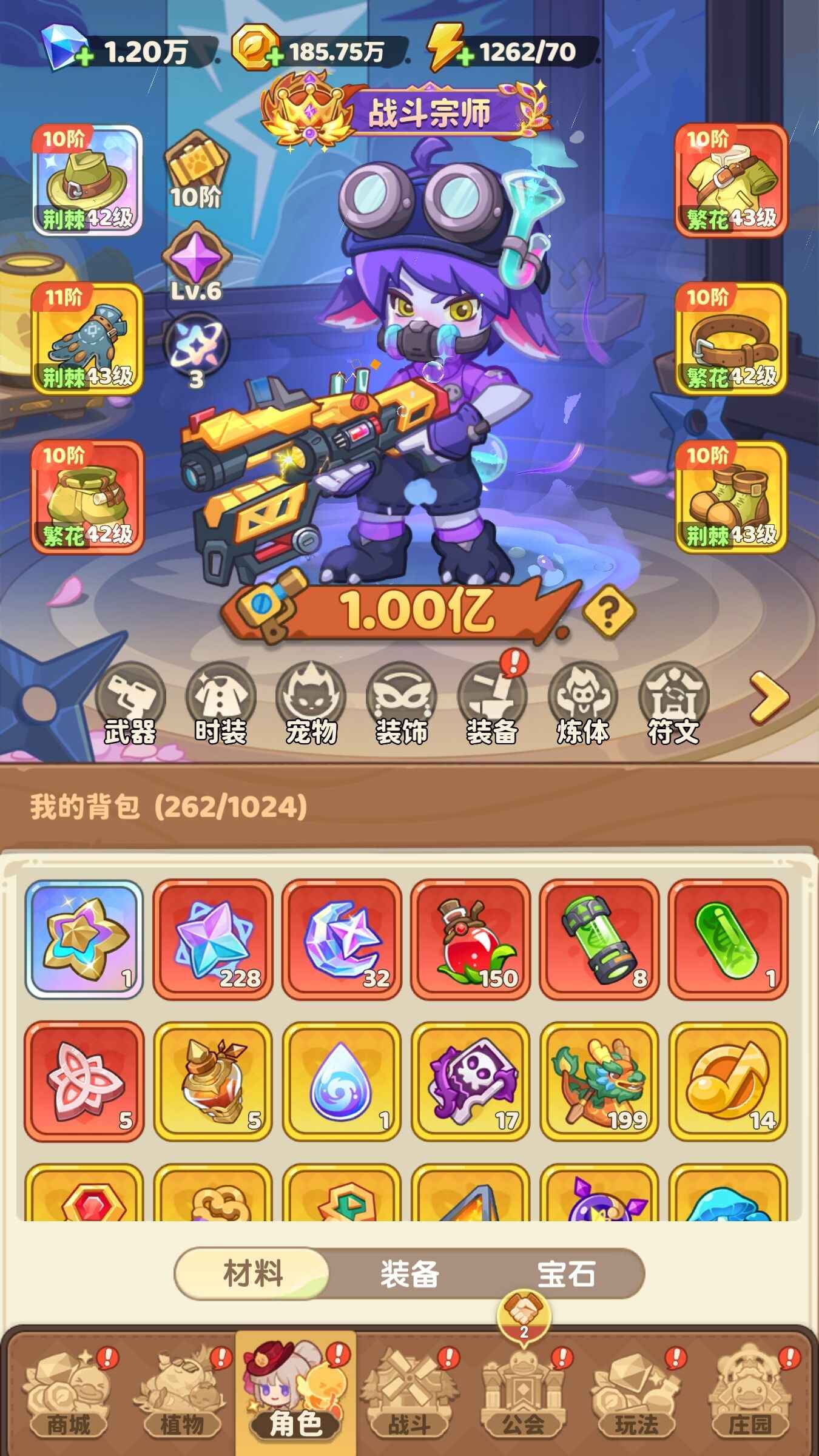Viewport: 819px width, 1456px height.
Task: Tap the combat power question mark icon
Action: [608, 611]
